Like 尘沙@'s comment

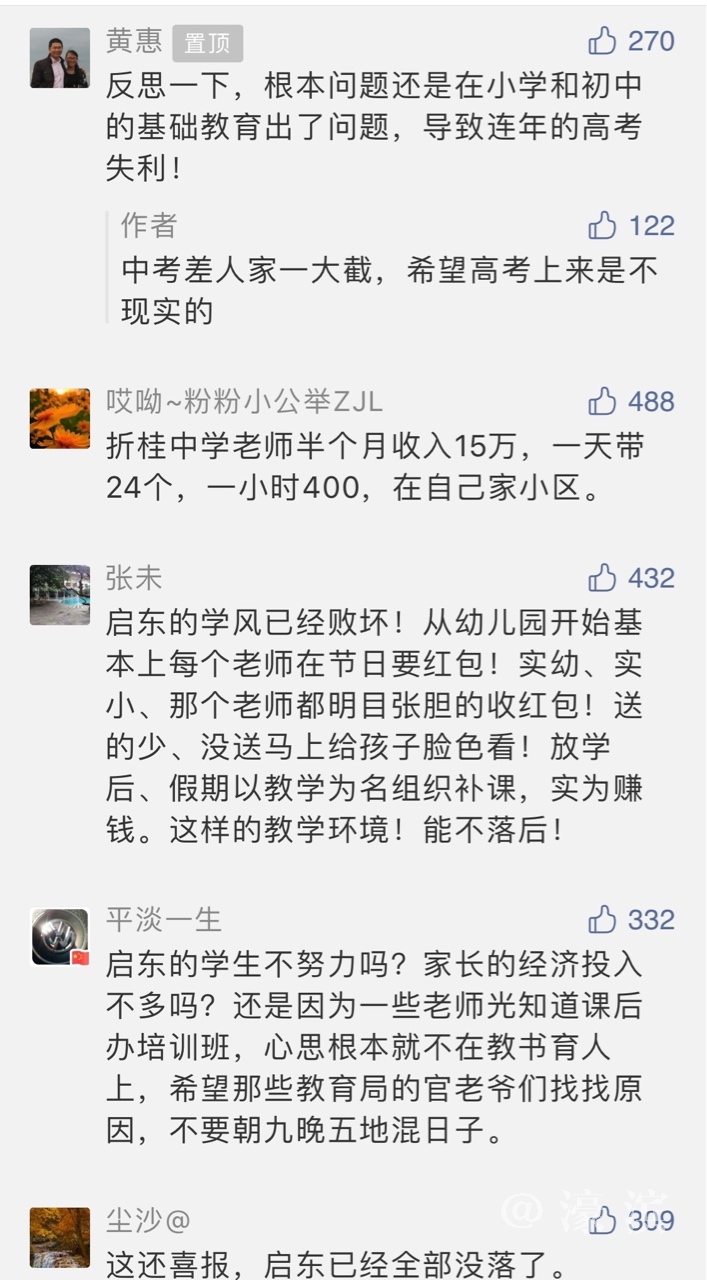click(x=603, y=1220)
